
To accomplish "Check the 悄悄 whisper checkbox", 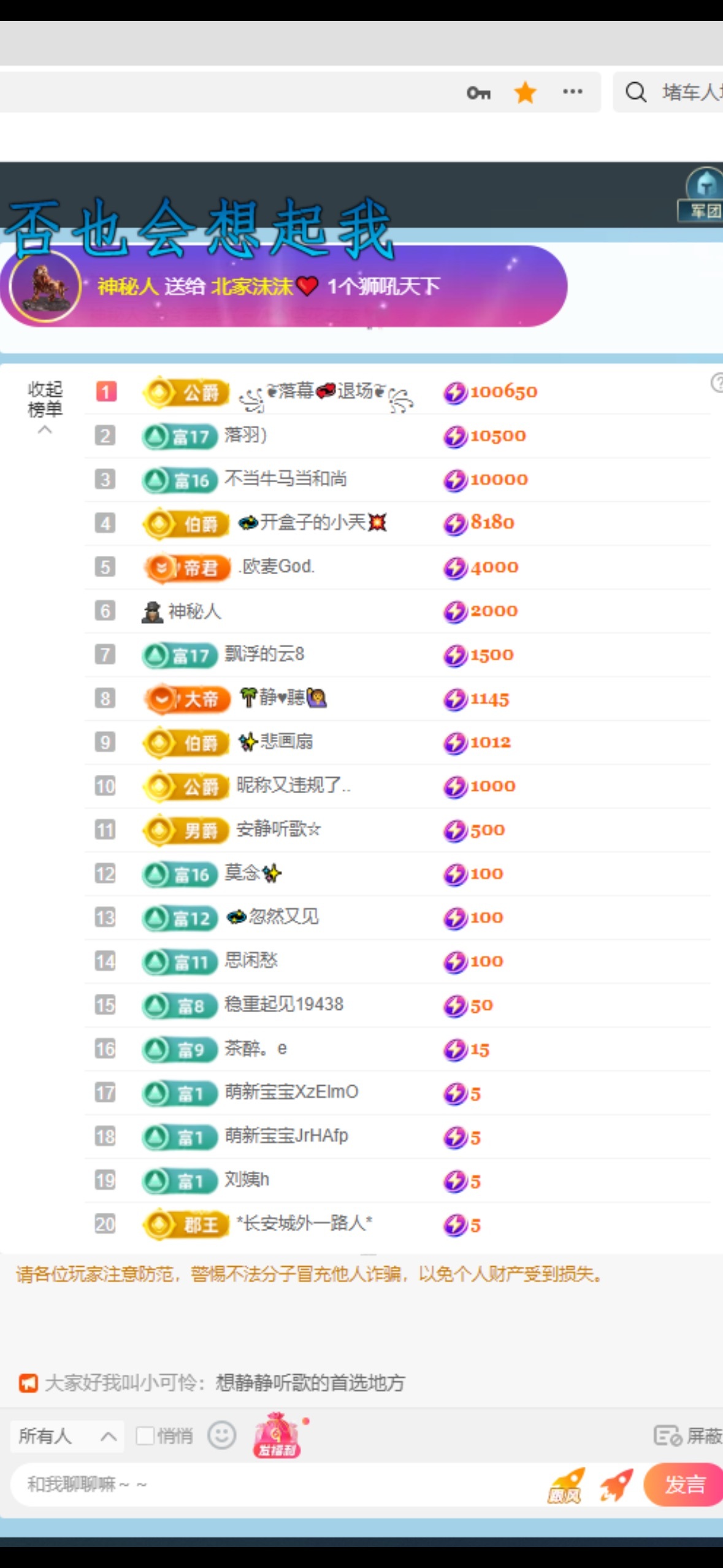I will click(145, 1436).
